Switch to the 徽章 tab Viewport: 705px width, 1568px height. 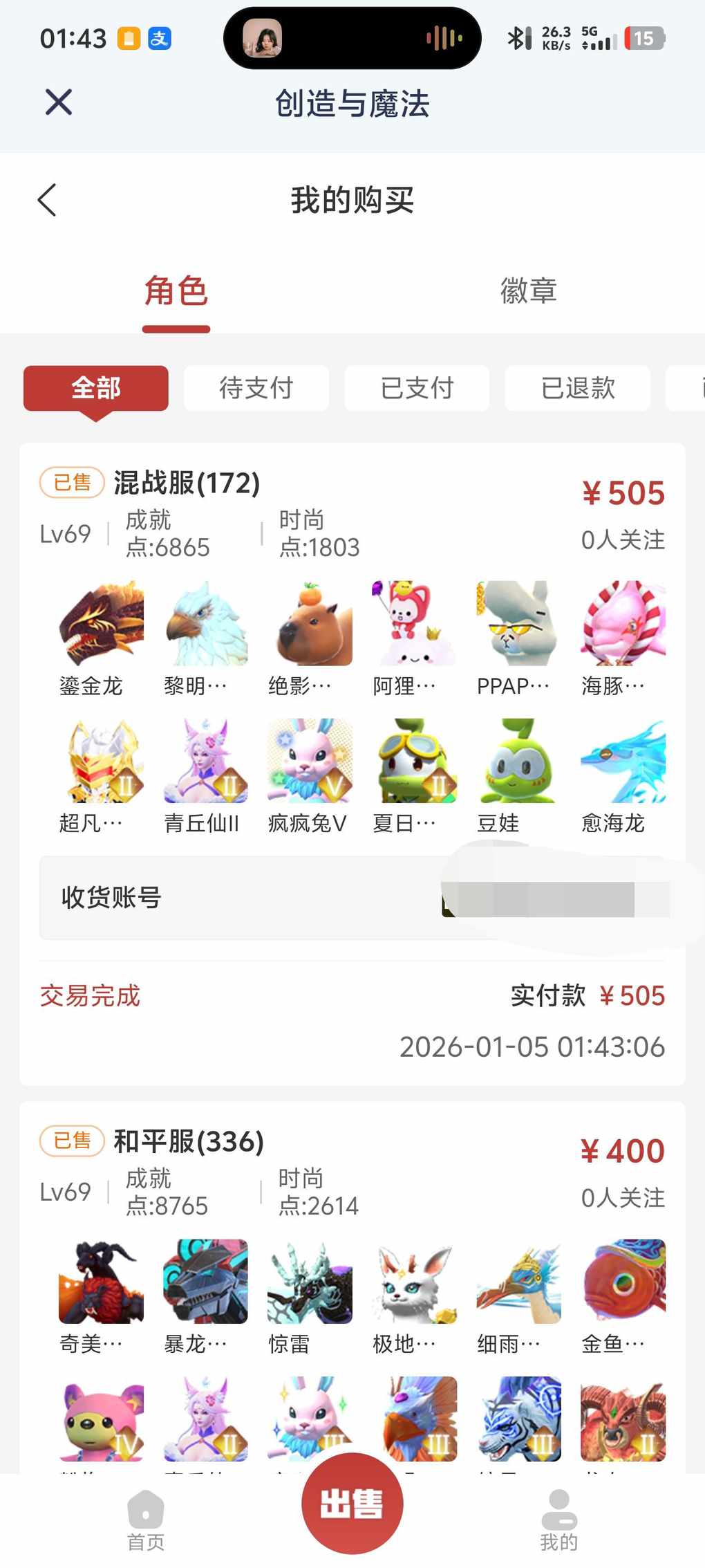pyautogui.click(x=528, y=290)
